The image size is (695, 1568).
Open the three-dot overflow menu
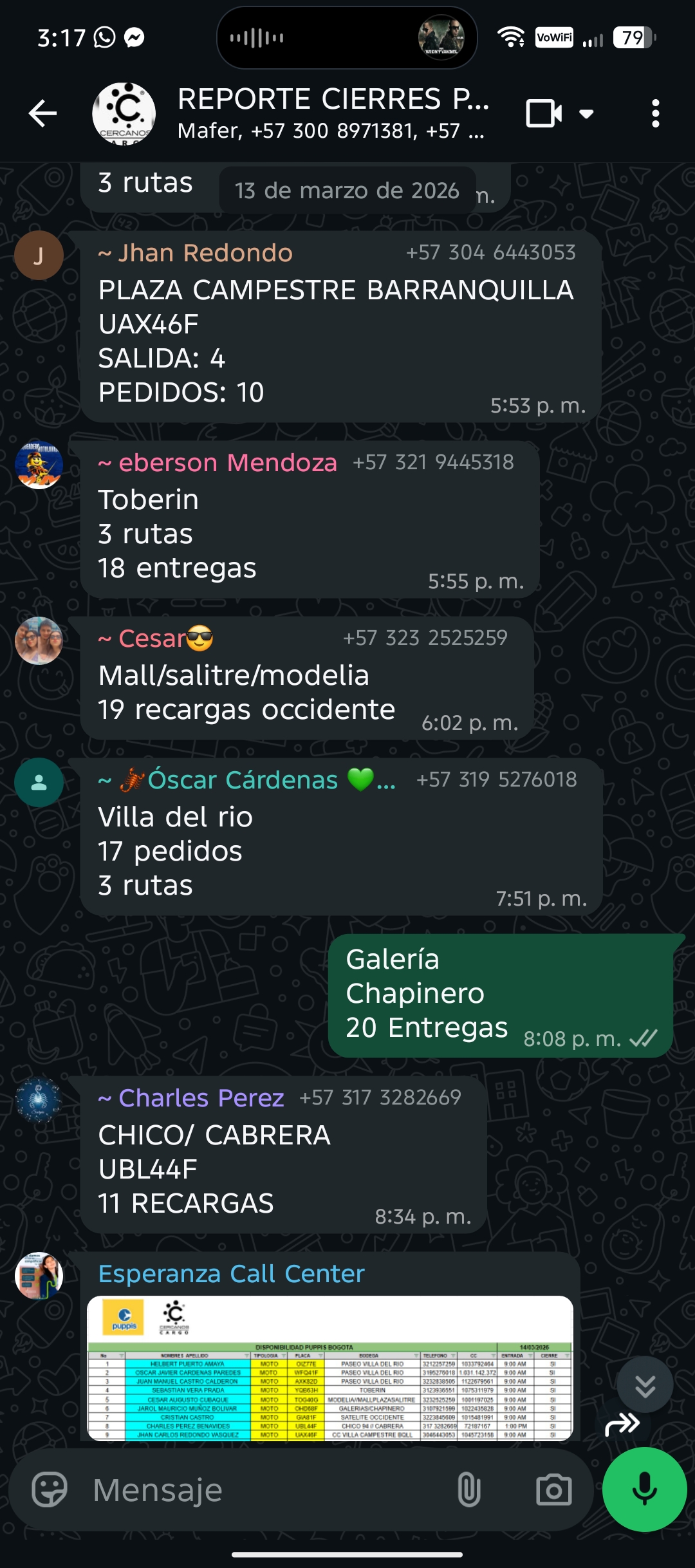655,114
